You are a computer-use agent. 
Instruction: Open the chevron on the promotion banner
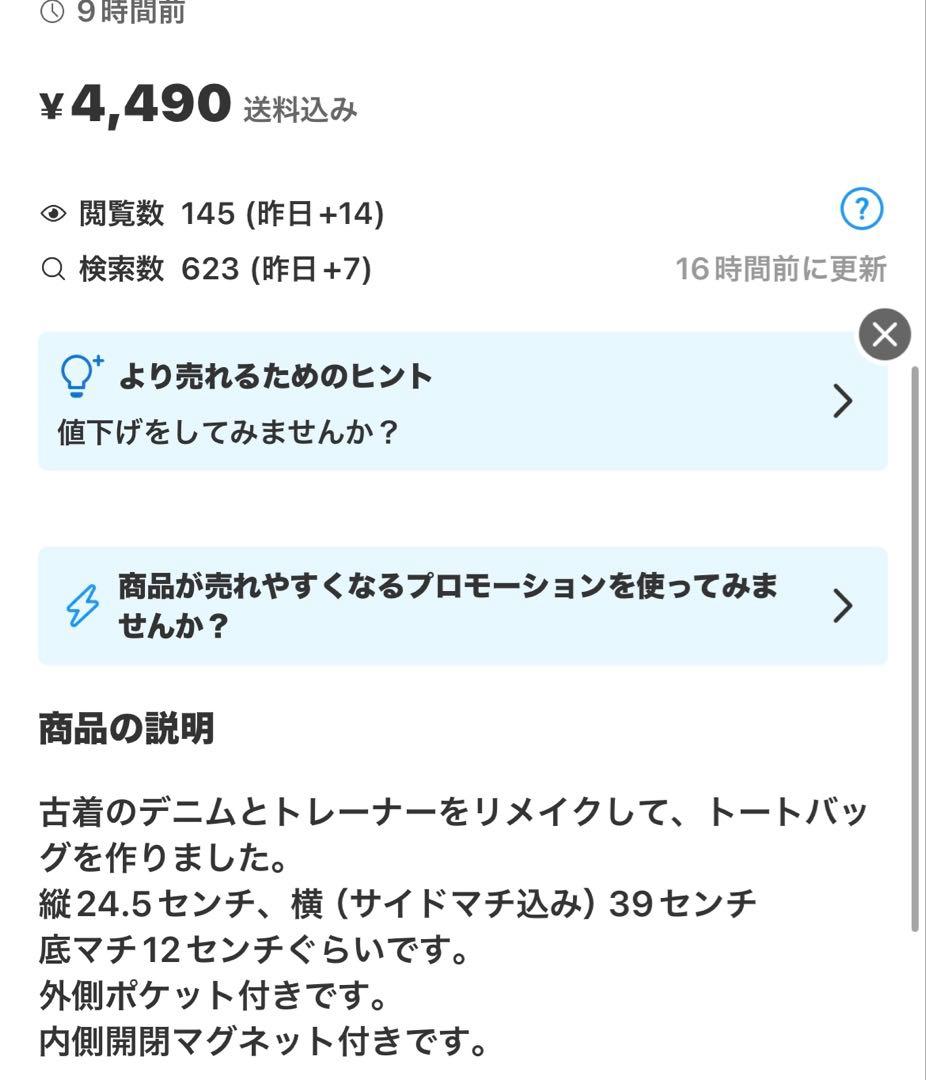click(x=841, y=605)
